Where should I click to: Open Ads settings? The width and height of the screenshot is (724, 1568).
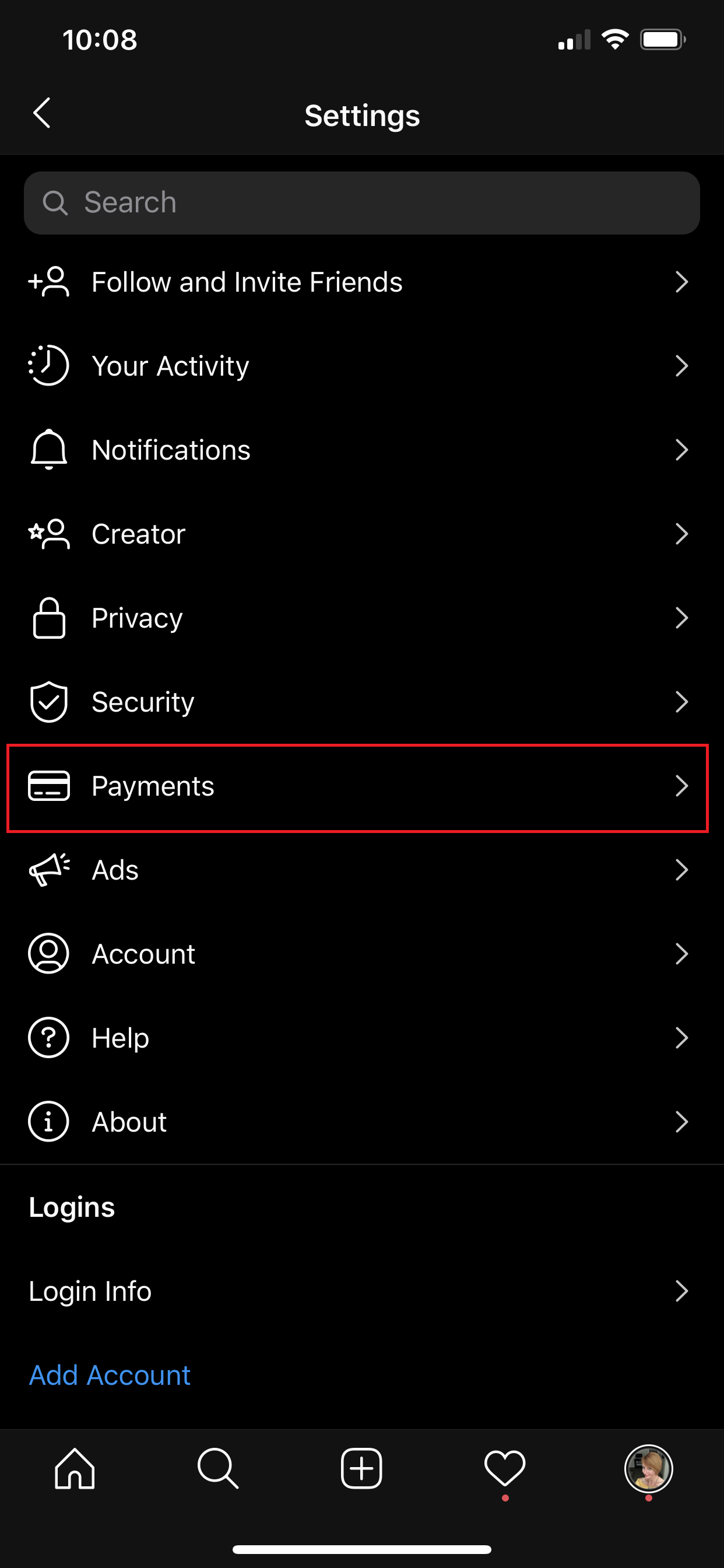click(362, 870)
